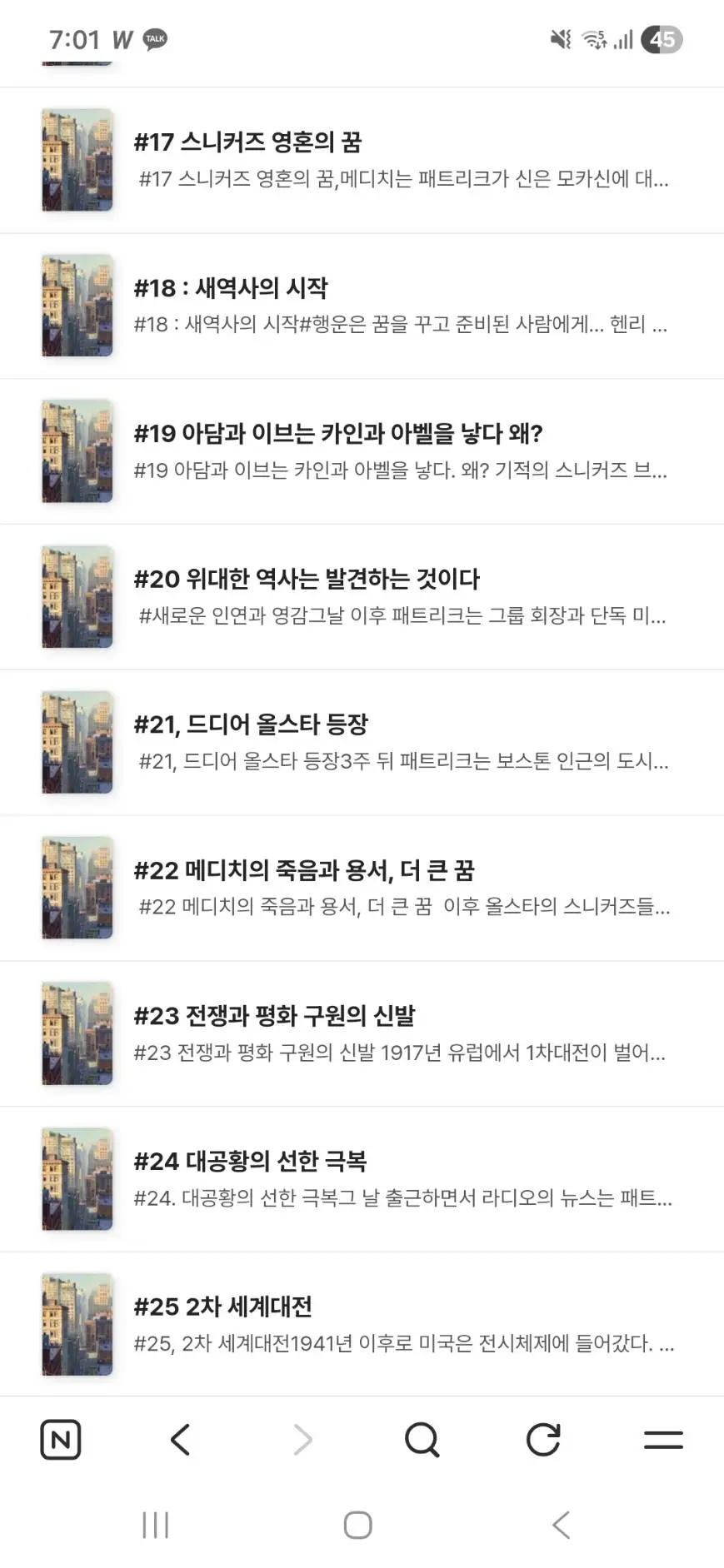The image size is (724, 1568).
Task: Open #19 아담과 이브는 카인과 아벨을 낳다 왜?
Action: pos(362,451)
